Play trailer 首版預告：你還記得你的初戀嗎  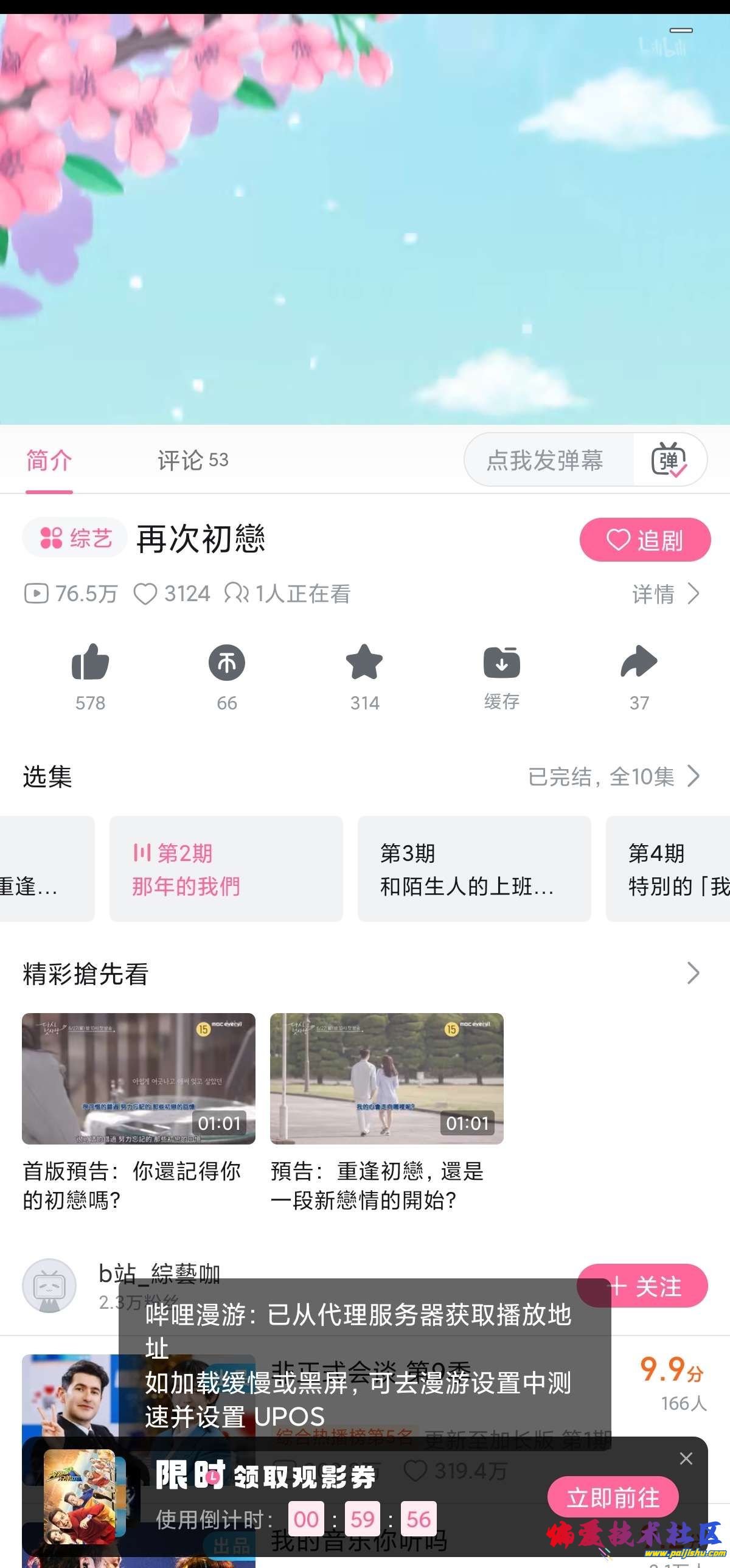139,1079
